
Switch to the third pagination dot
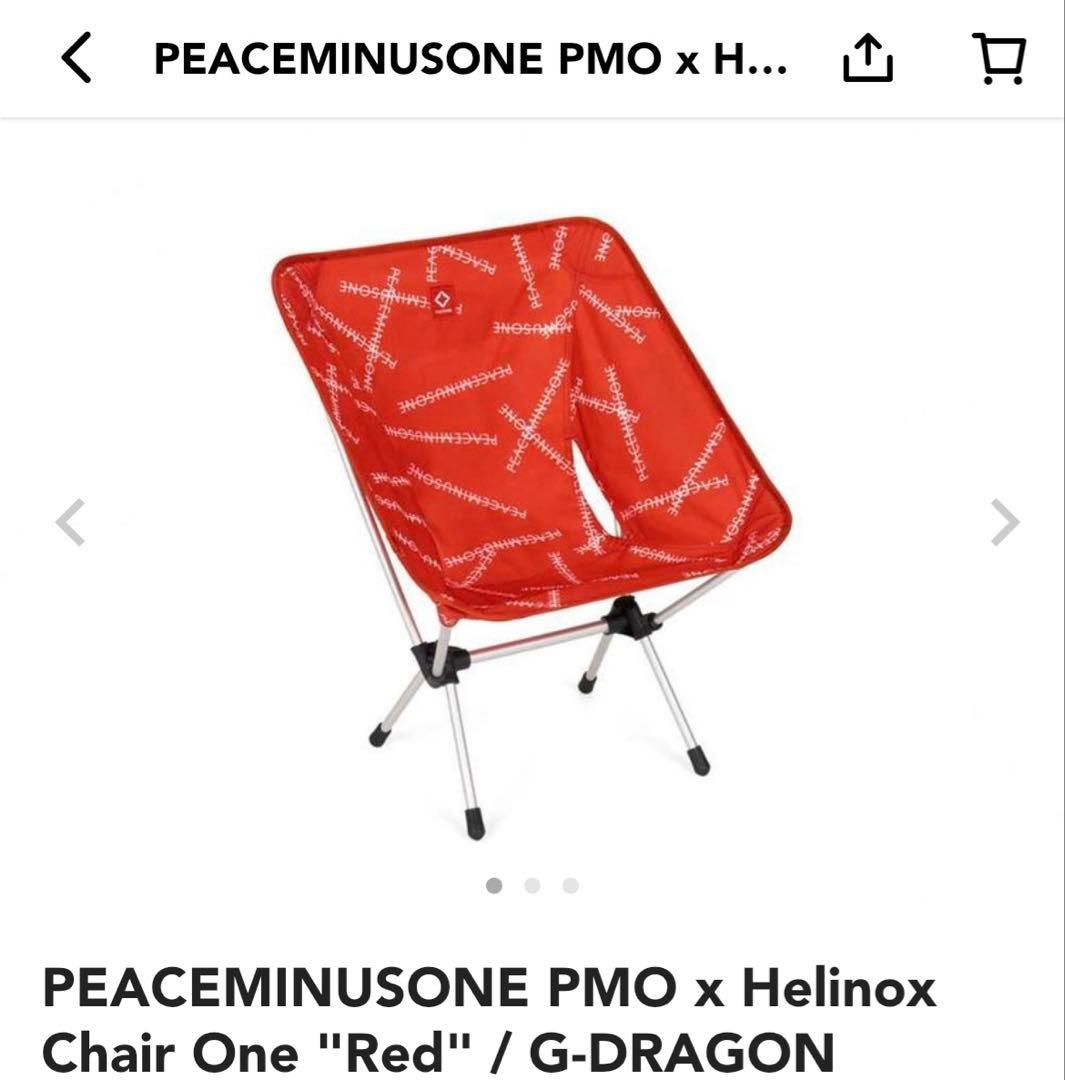pos(568,885)
